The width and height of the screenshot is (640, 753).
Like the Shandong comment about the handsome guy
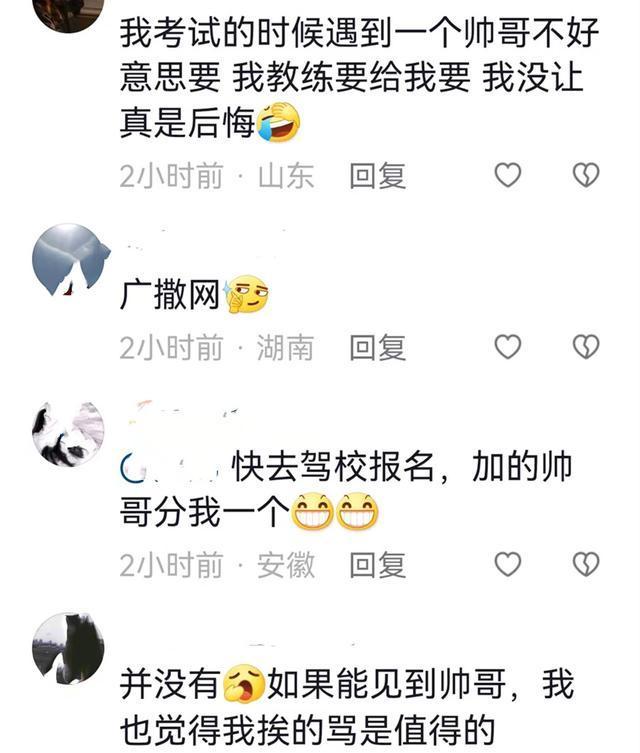508,175
